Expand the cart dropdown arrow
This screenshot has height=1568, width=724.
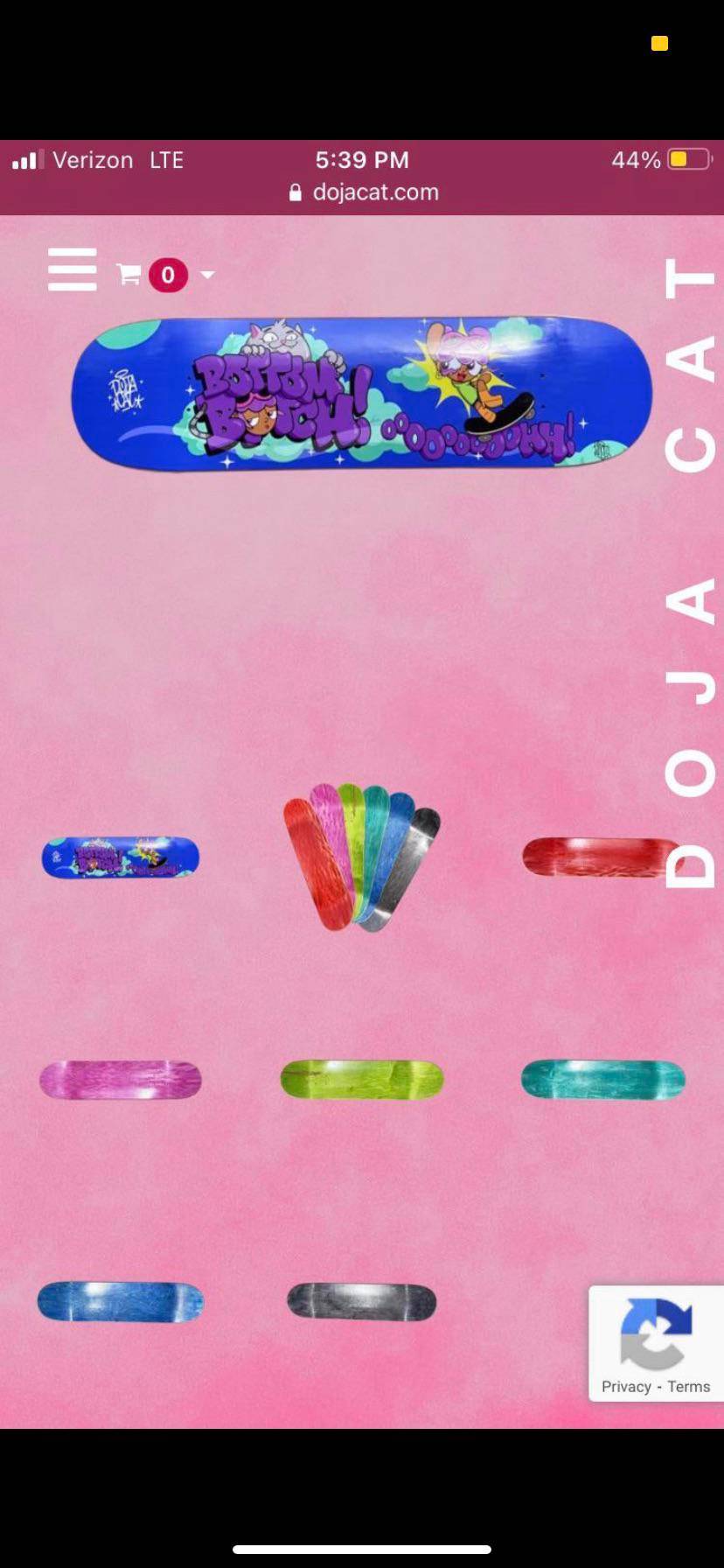(207, 275)
